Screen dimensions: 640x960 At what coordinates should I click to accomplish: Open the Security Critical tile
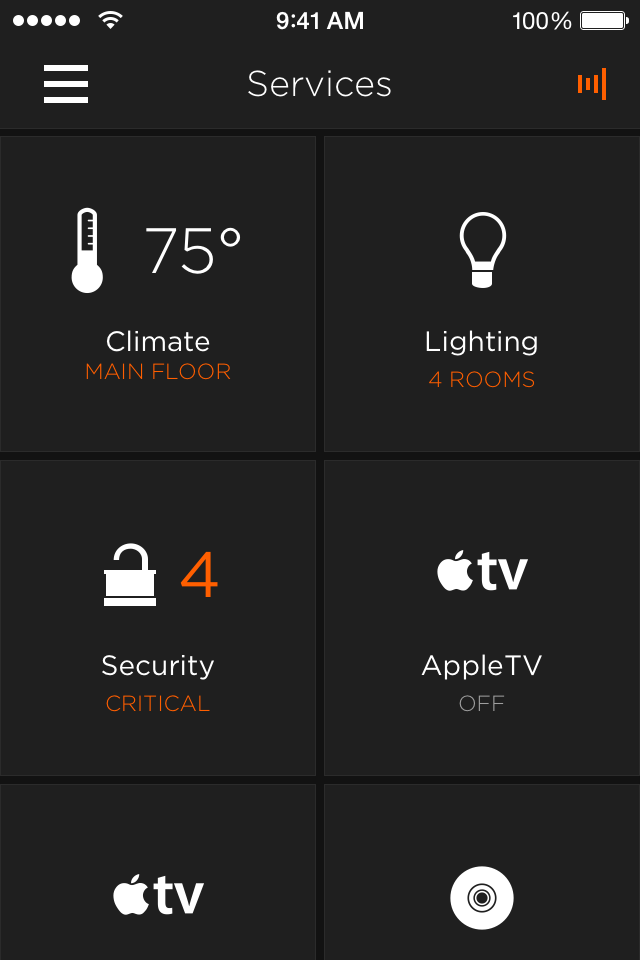pyautogui.click(x=158, y=618)
